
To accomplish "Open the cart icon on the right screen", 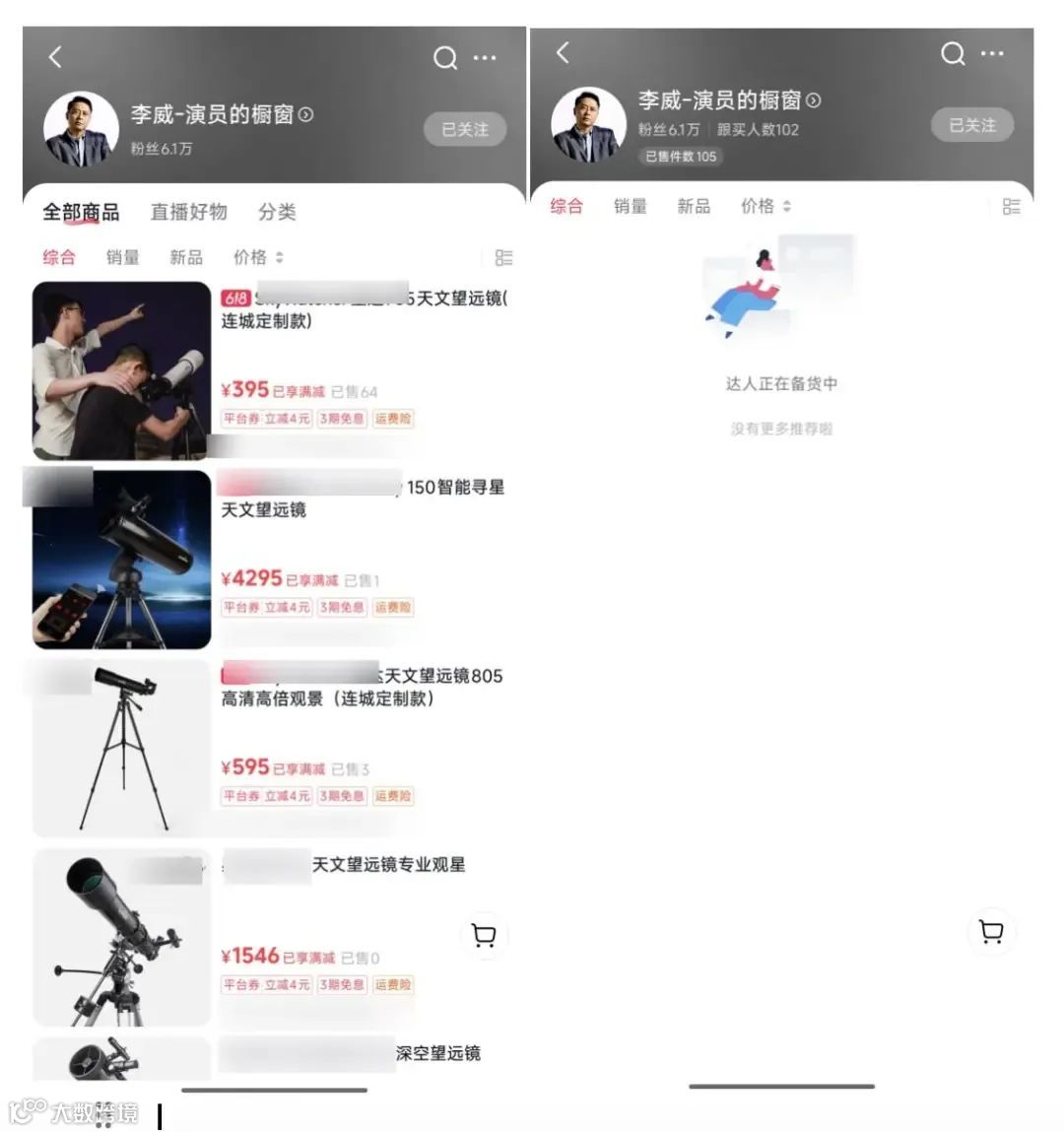I will pyautogui.click(x=992, y=930).
